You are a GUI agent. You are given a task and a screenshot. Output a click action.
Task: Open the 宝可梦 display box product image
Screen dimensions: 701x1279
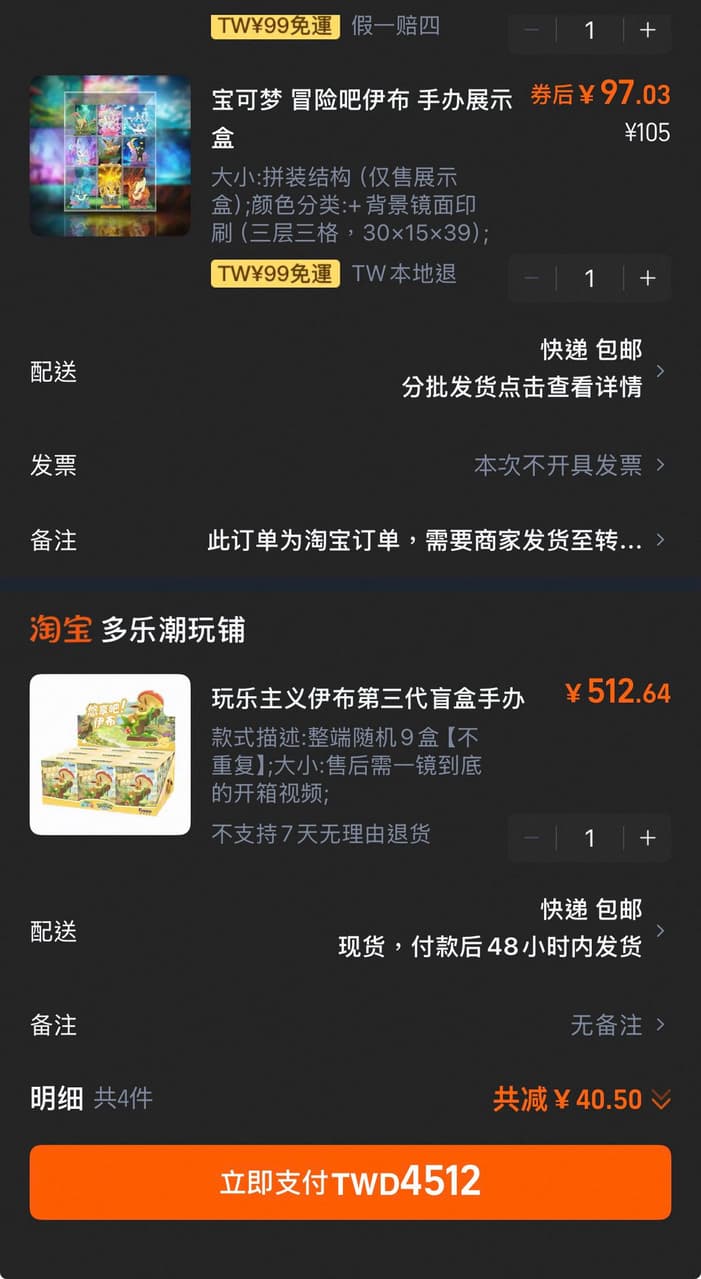[110, 156]
